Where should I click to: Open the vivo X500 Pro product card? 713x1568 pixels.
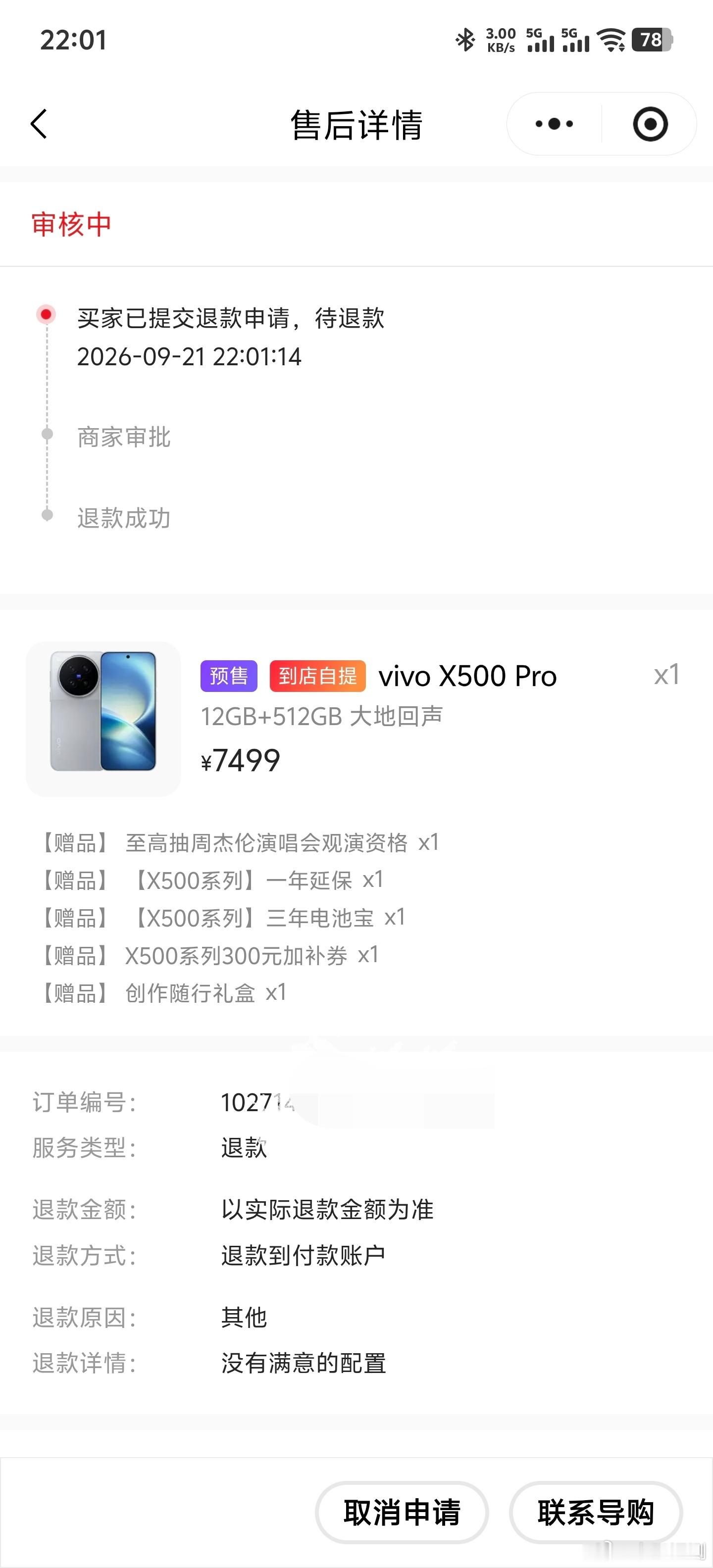[x=356, y=718]
